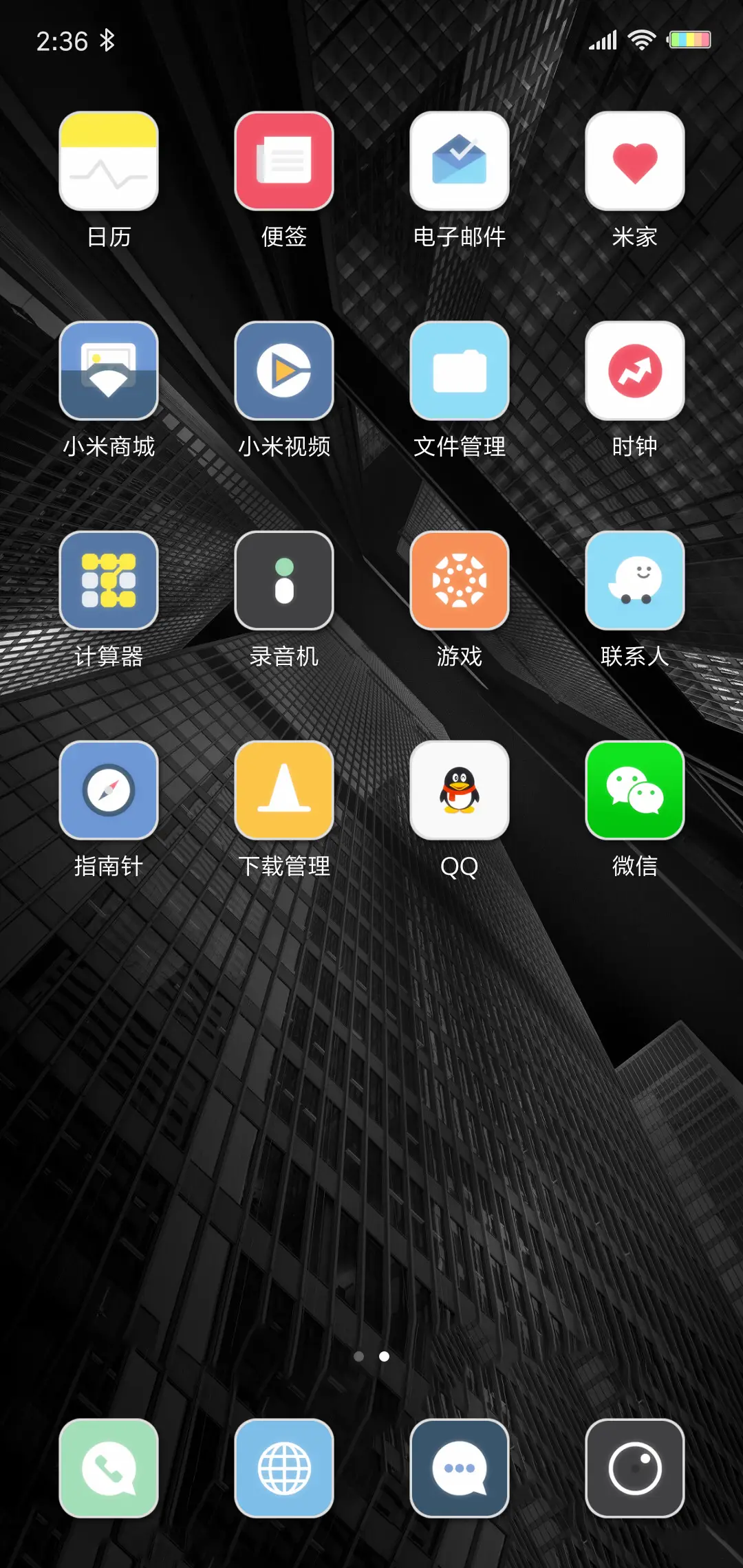743x1568 pixels.
Task: Open 文件管理 file manager
Action: coord(459,372)
